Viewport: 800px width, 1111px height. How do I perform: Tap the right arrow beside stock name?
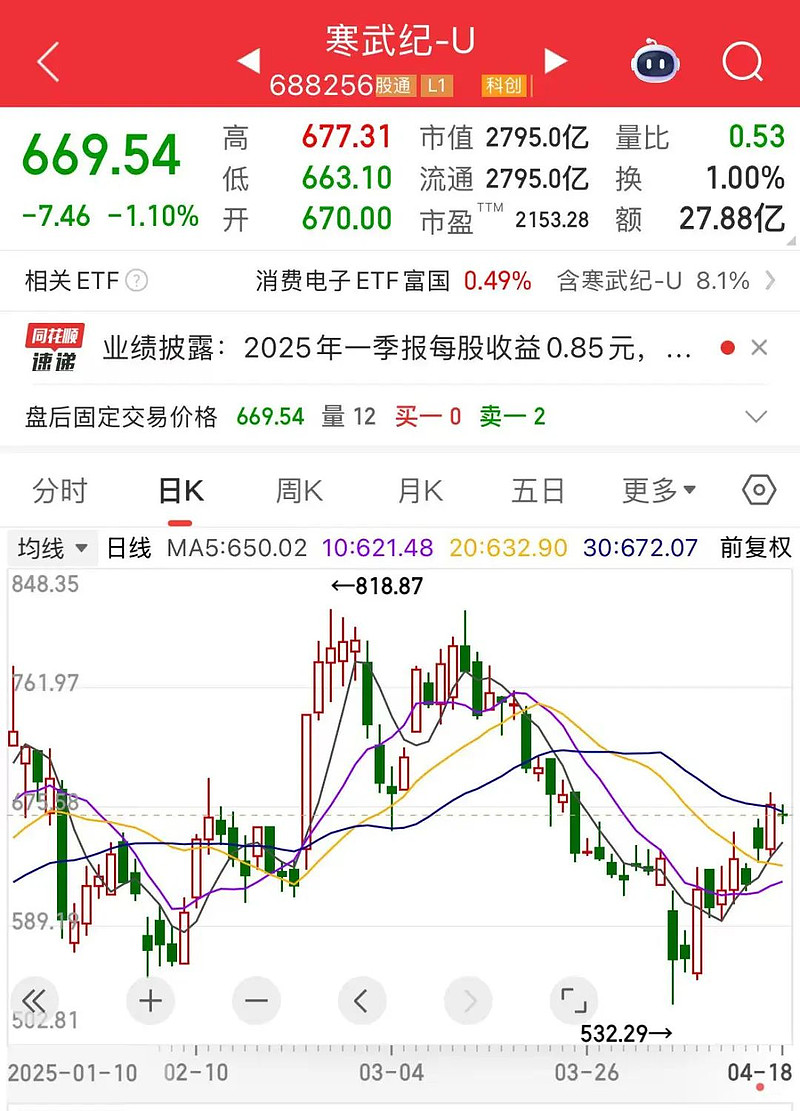point(556,62)
